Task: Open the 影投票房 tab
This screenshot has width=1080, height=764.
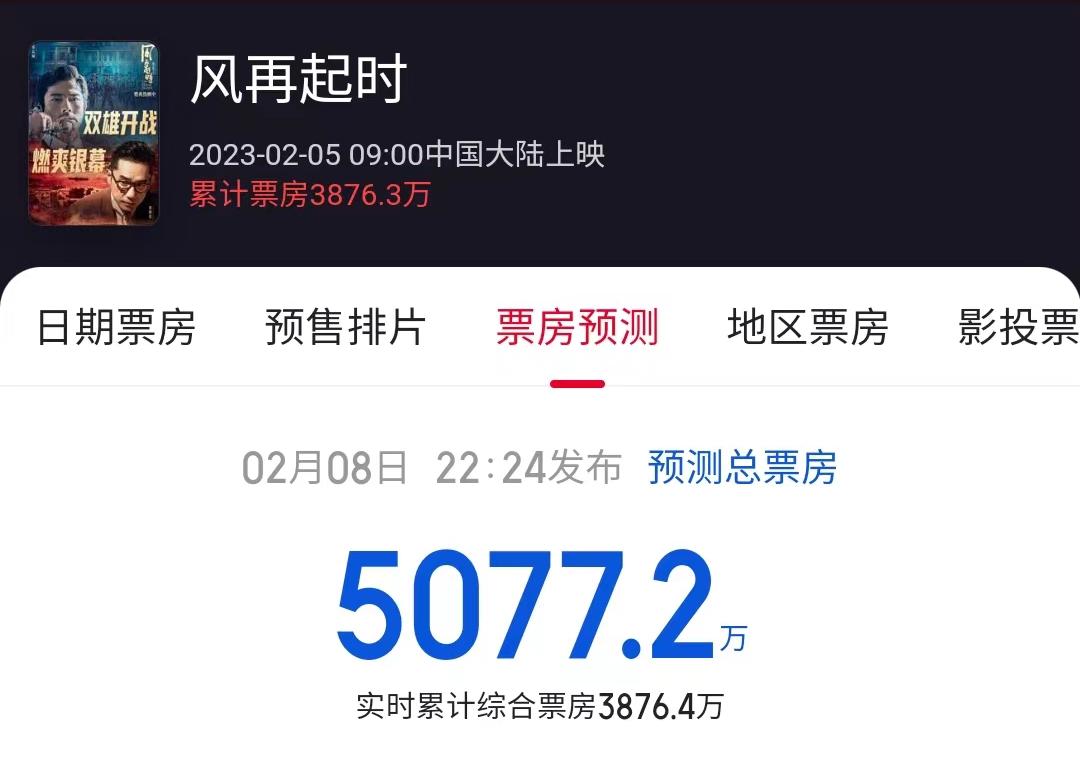Action: [1018, 327]
